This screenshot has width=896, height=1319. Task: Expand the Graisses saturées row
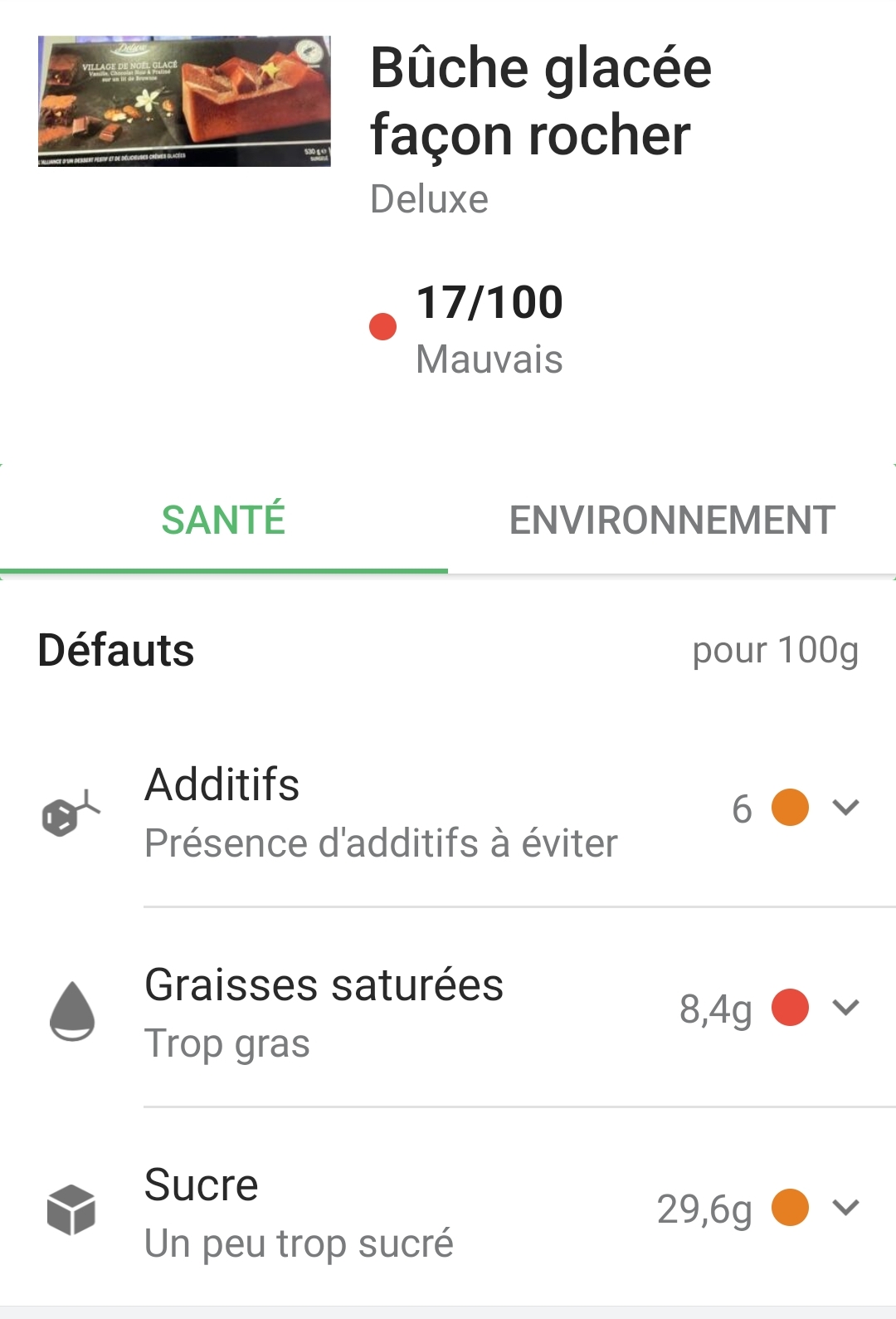[845, 1008]
